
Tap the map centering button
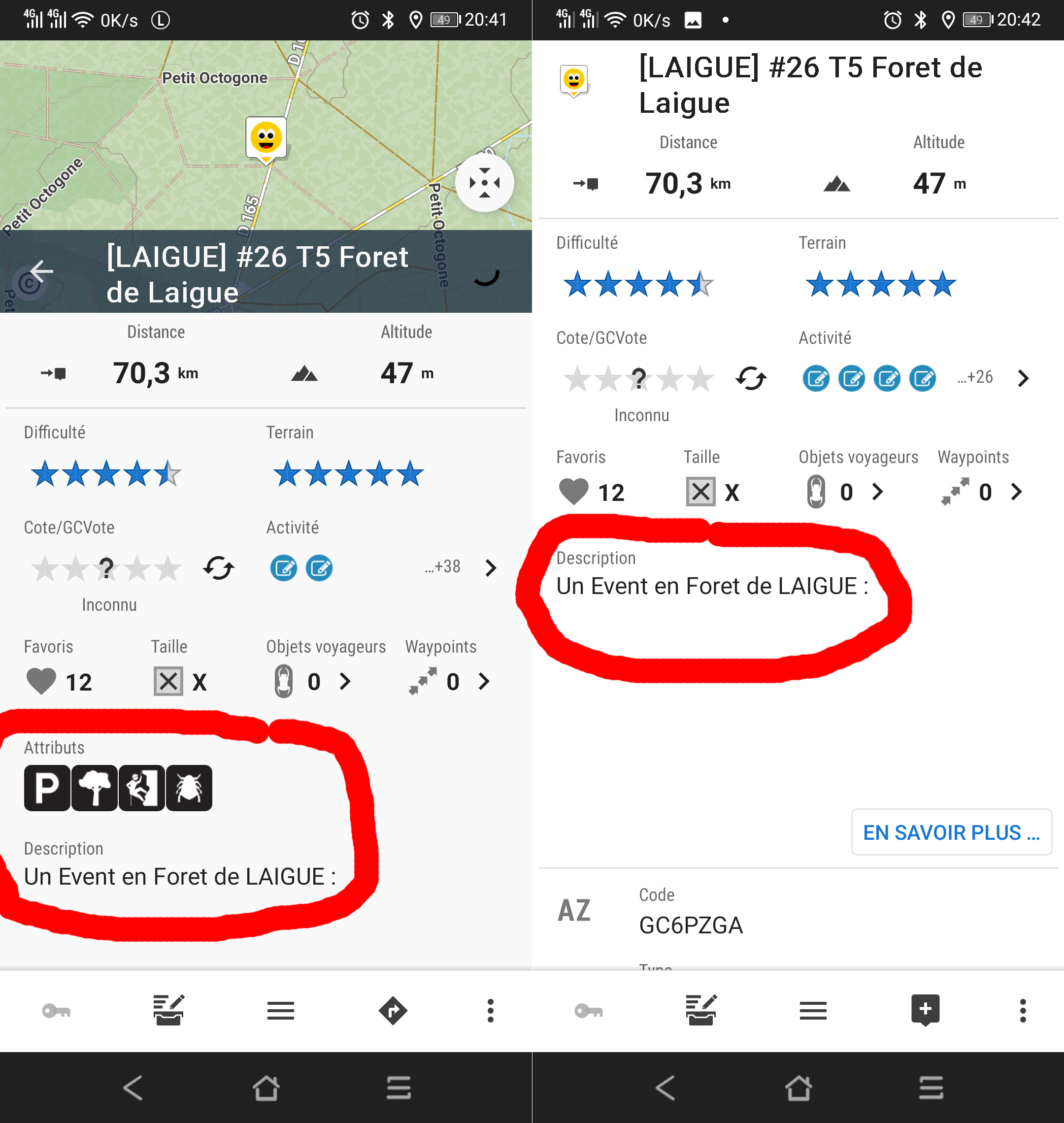tap(484, 183)
